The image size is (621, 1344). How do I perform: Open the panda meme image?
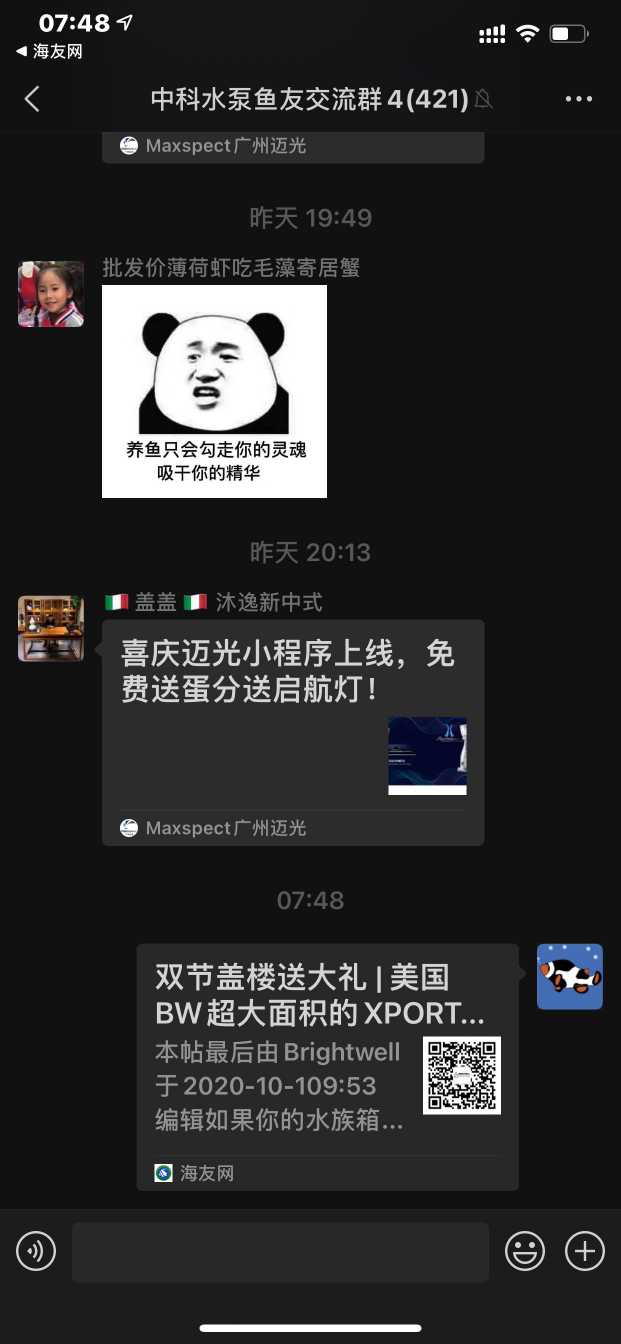tap(214, 391)
